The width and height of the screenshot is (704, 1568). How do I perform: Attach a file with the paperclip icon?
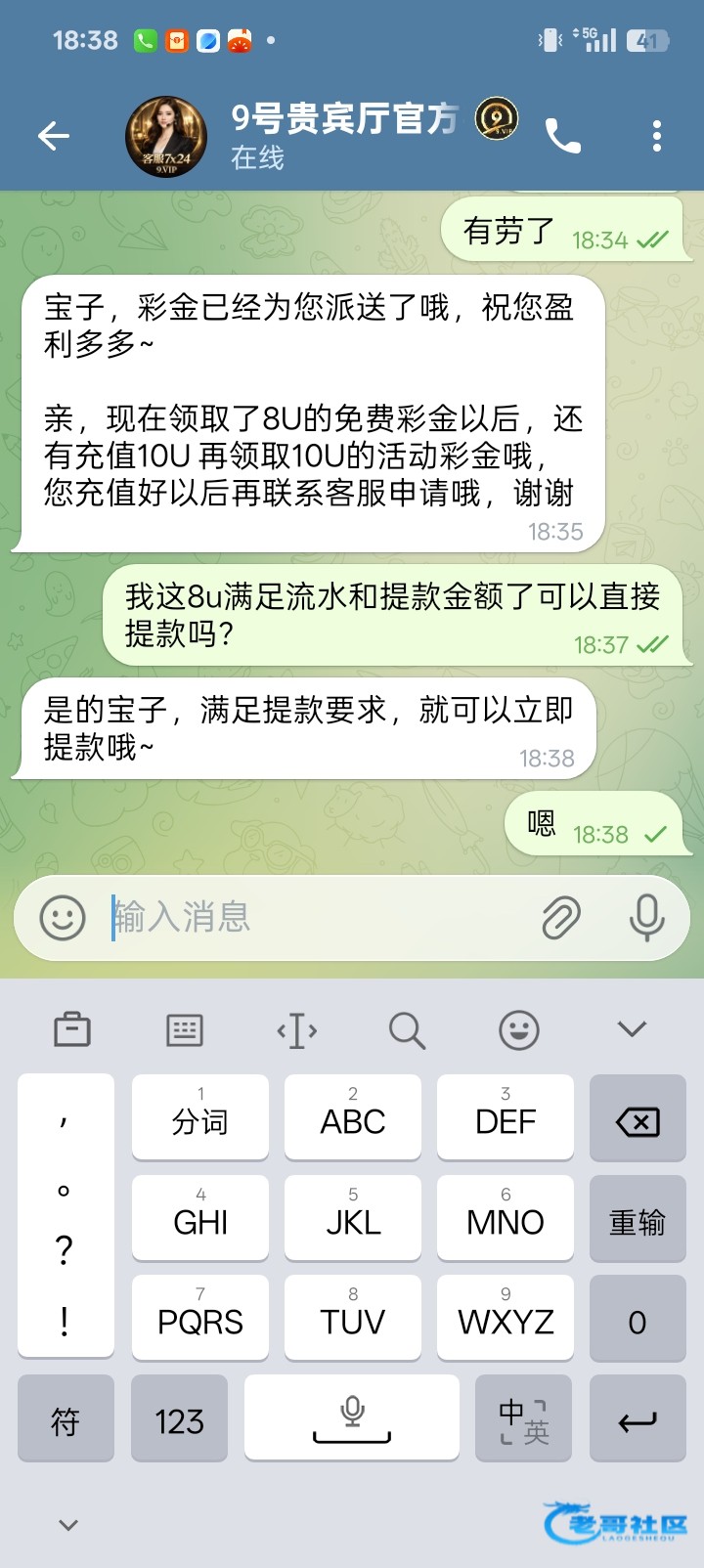point(561,918)
